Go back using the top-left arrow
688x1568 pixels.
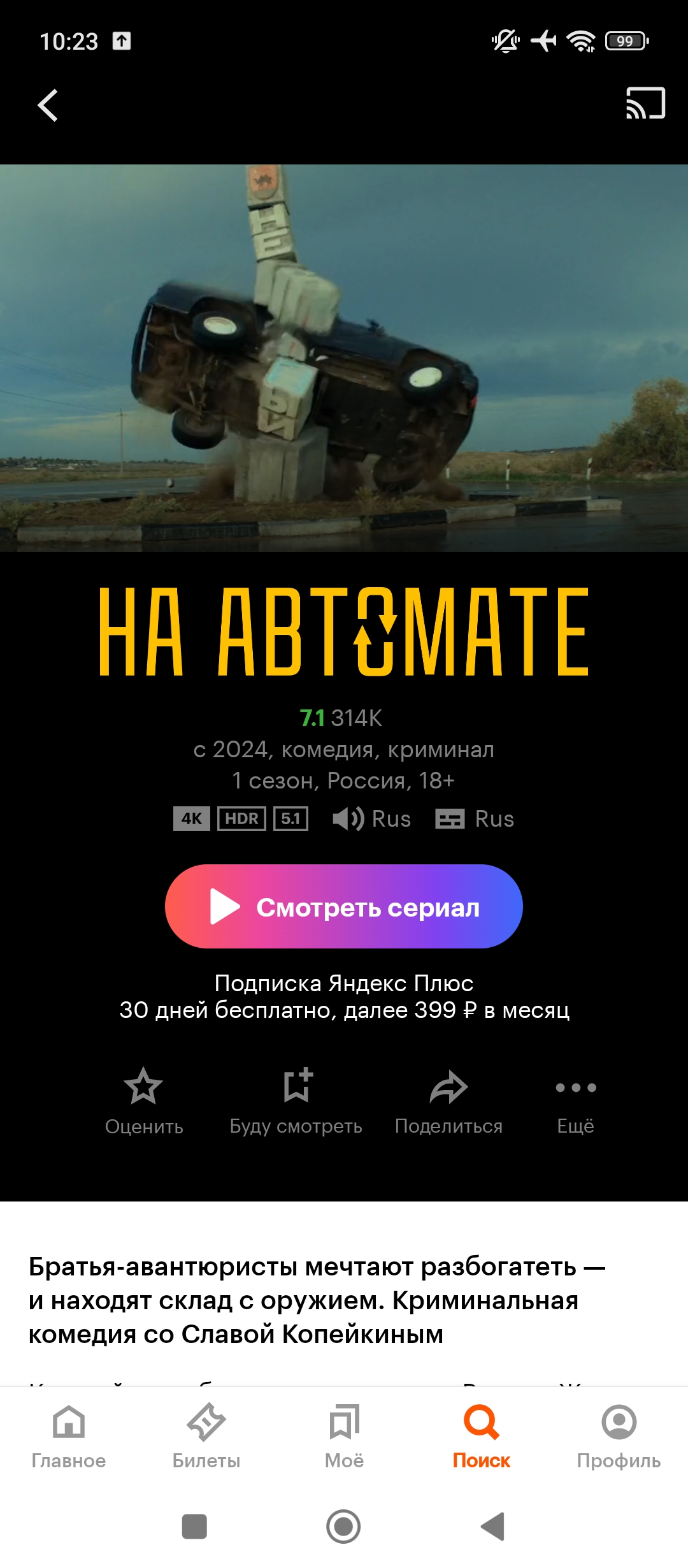tap(48, 105)
